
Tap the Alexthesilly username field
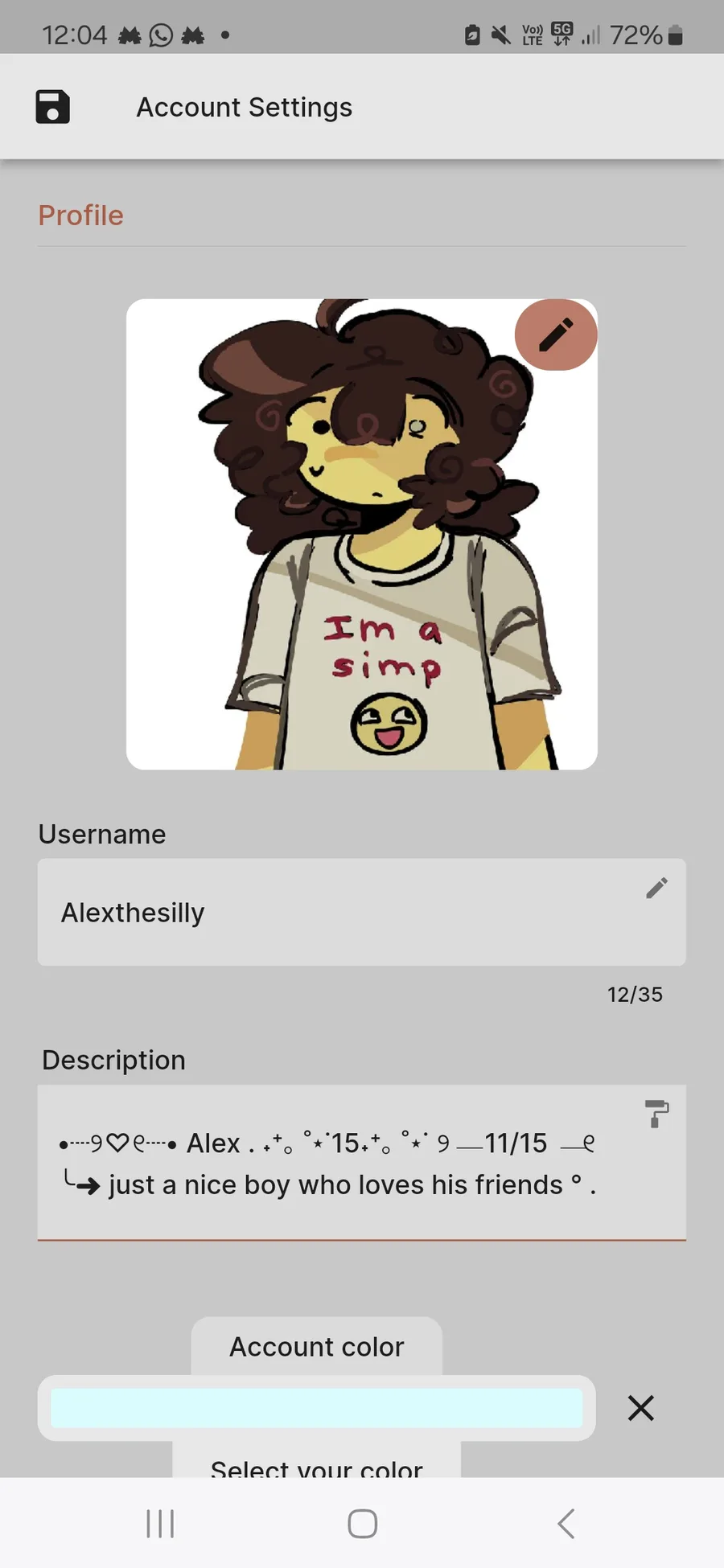361,912
